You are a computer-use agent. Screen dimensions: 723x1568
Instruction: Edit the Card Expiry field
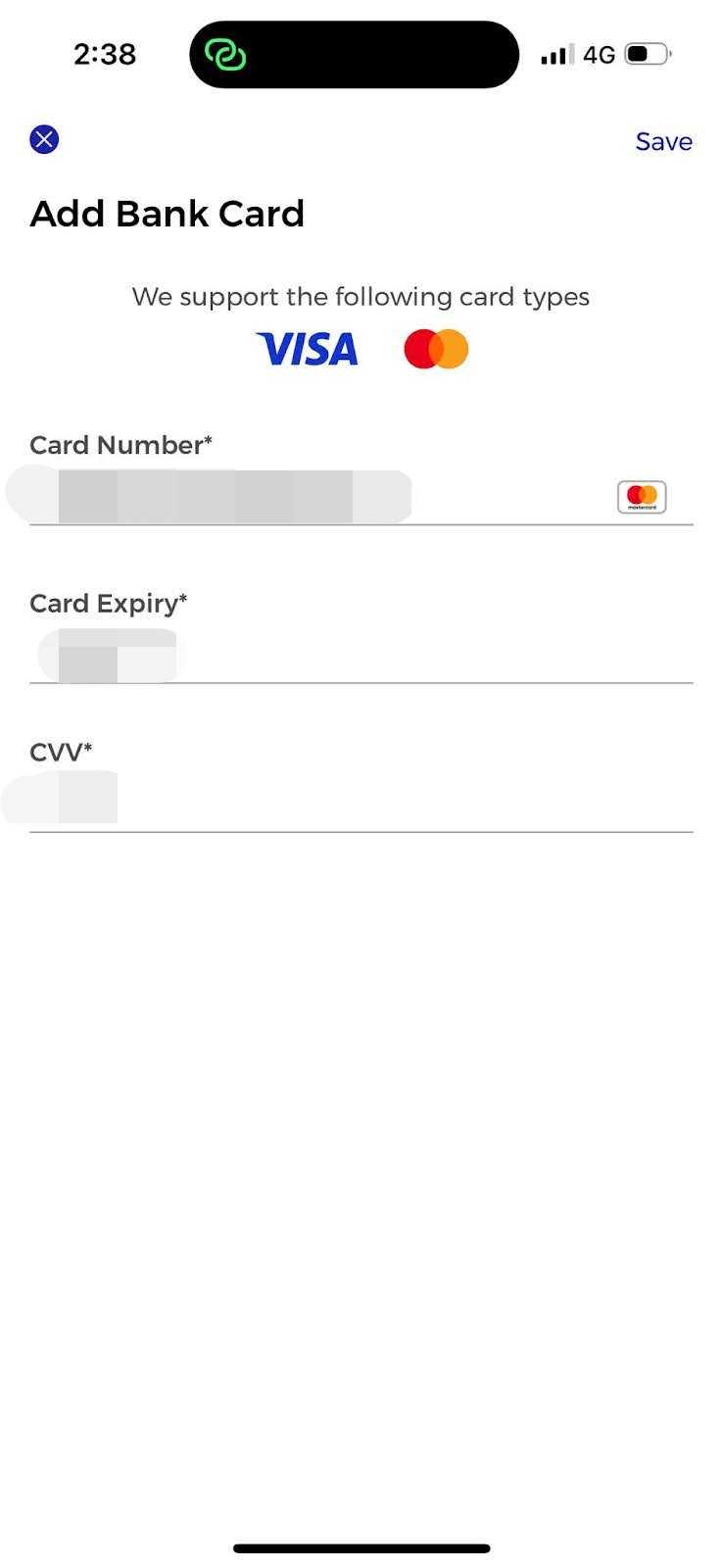(361, 656)
